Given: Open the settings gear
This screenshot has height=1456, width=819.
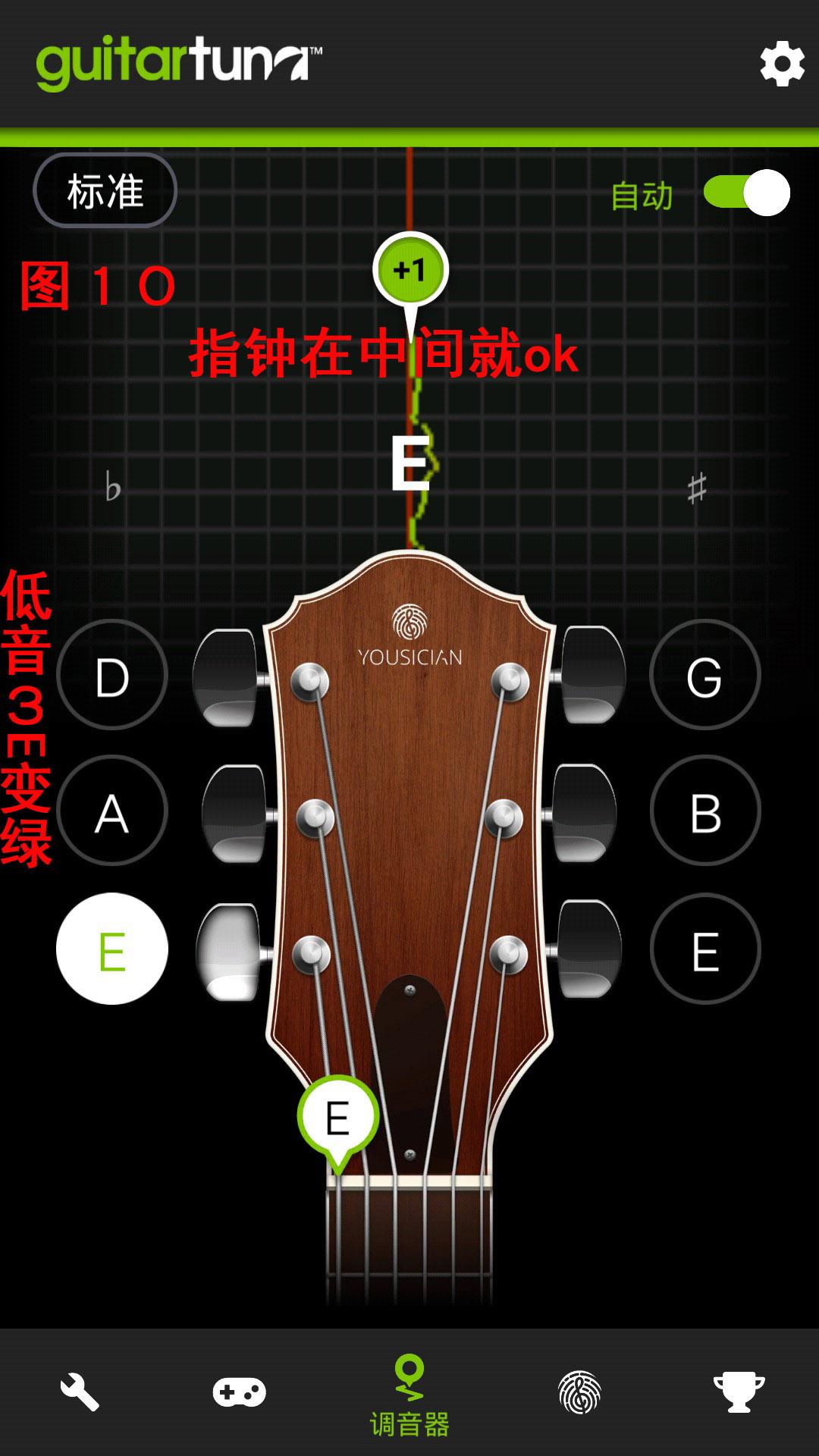Looking at the screenshot, I should pos(782,64).
